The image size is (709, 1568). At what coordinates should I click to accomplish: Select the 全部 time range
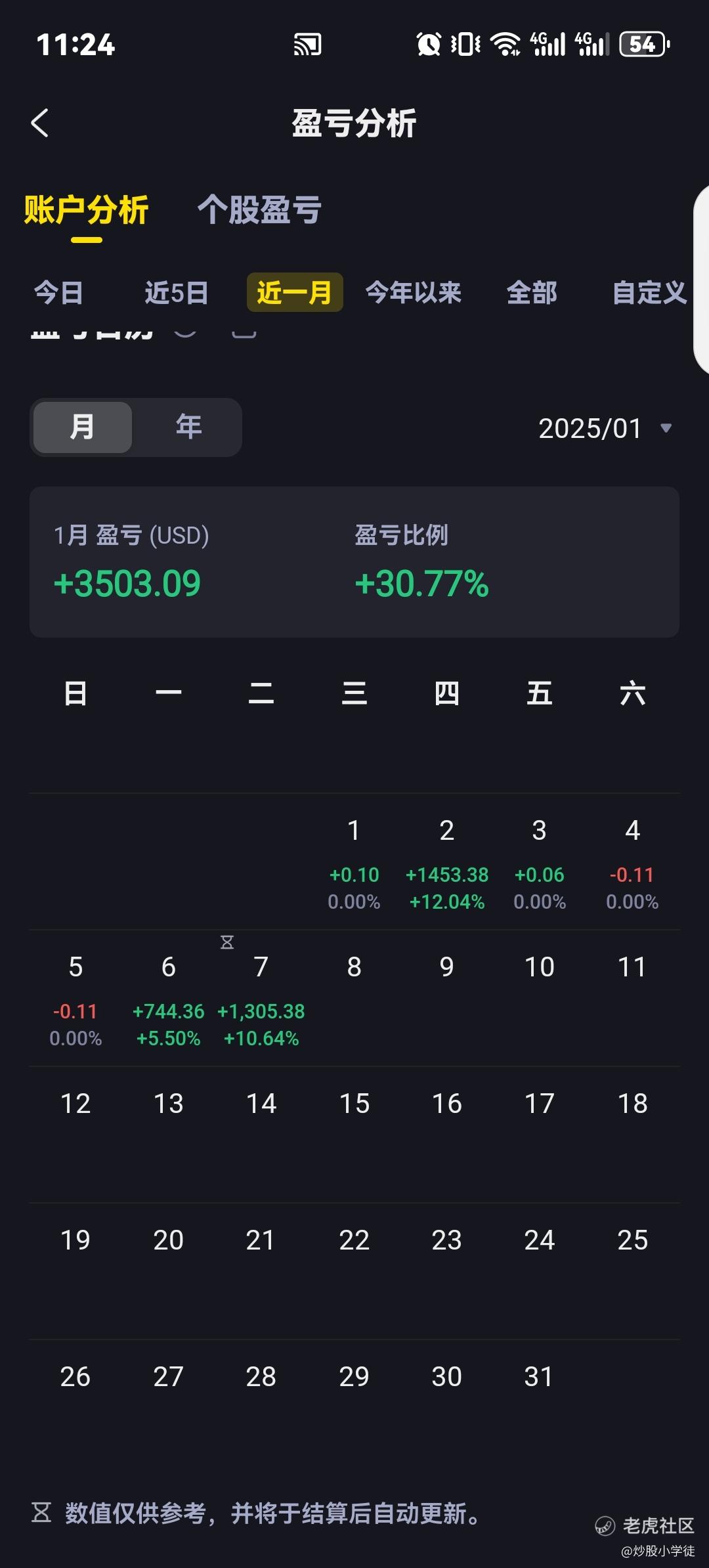(x=532, y=292)
